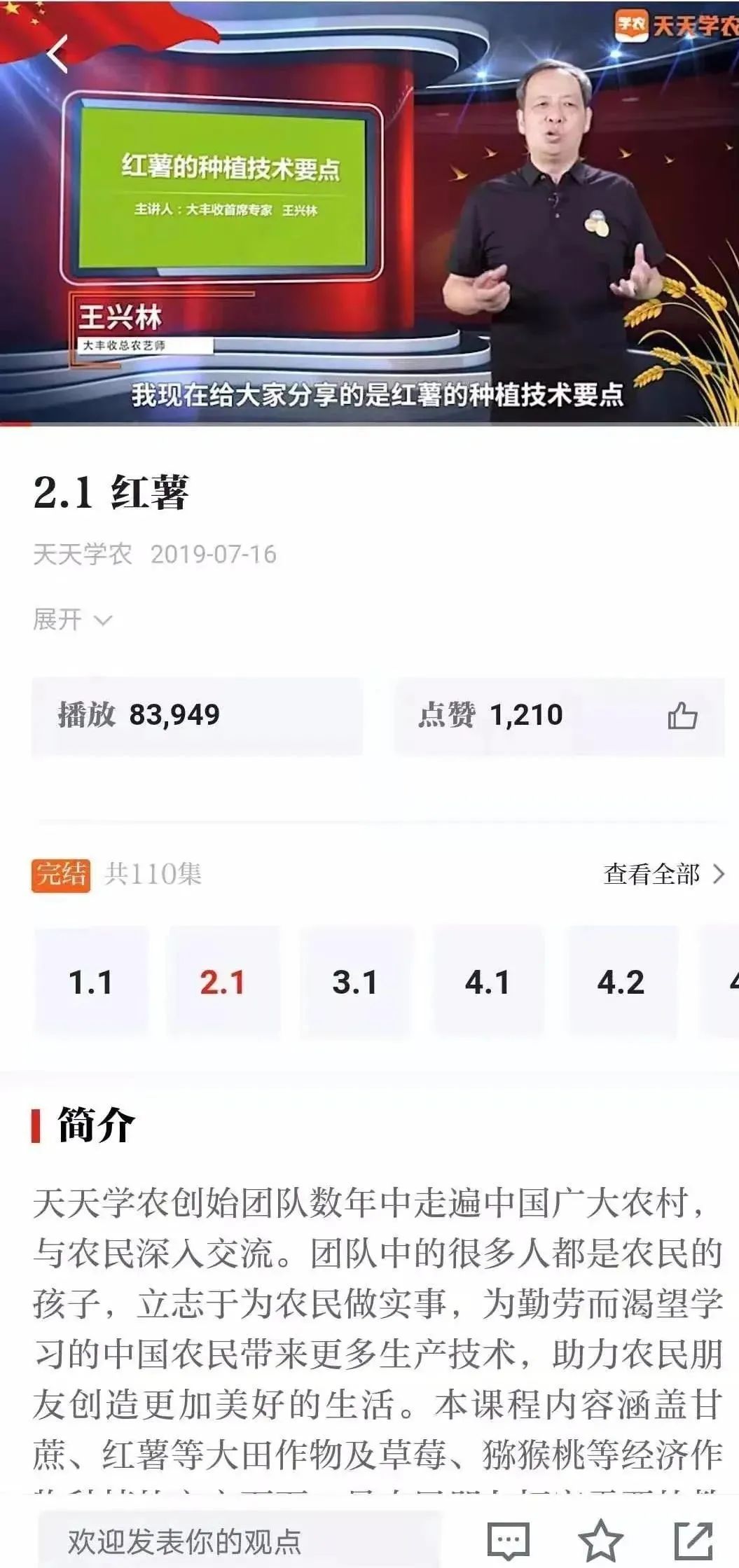The height and width of the screenshot is (1568, 739).
Task: Open 查看全部 to see all episodes
Action: point(663,874)
